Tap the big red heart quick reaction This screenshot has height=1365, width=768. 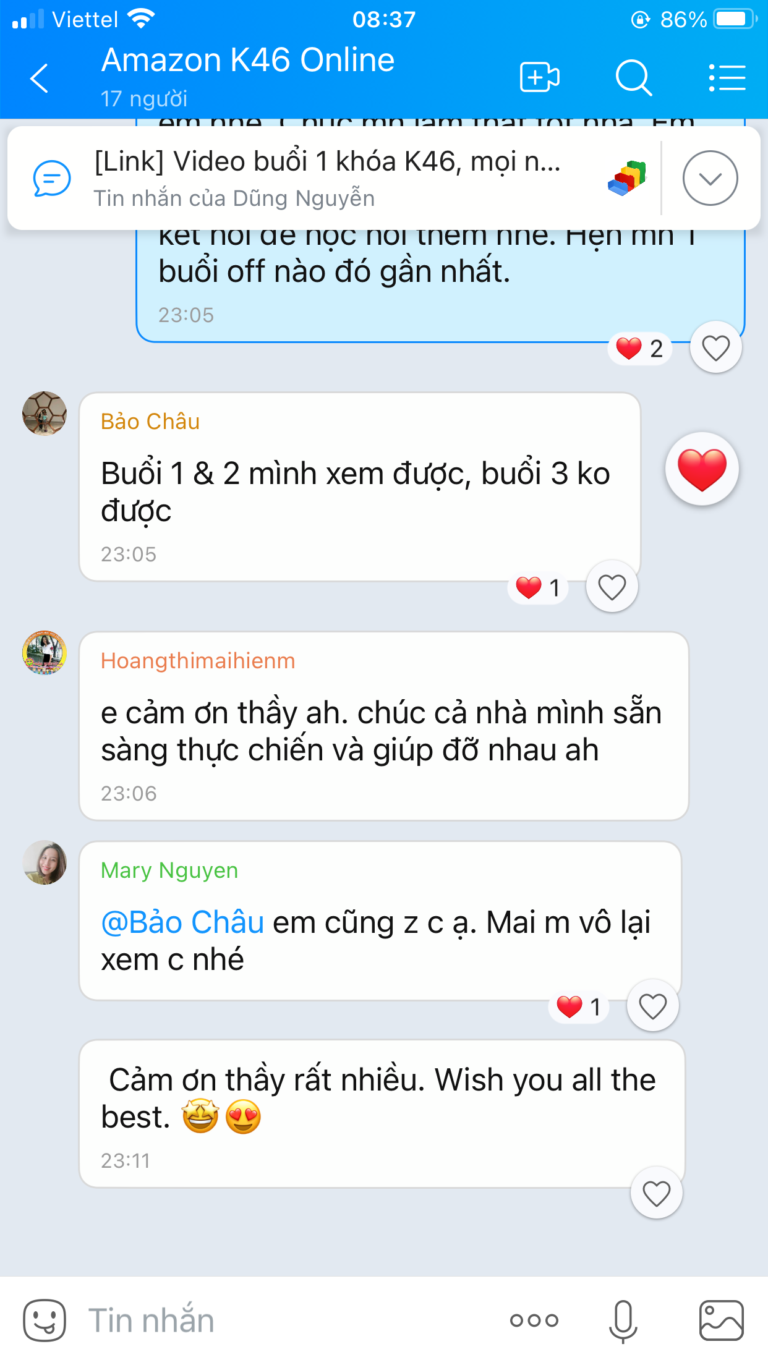702,469
